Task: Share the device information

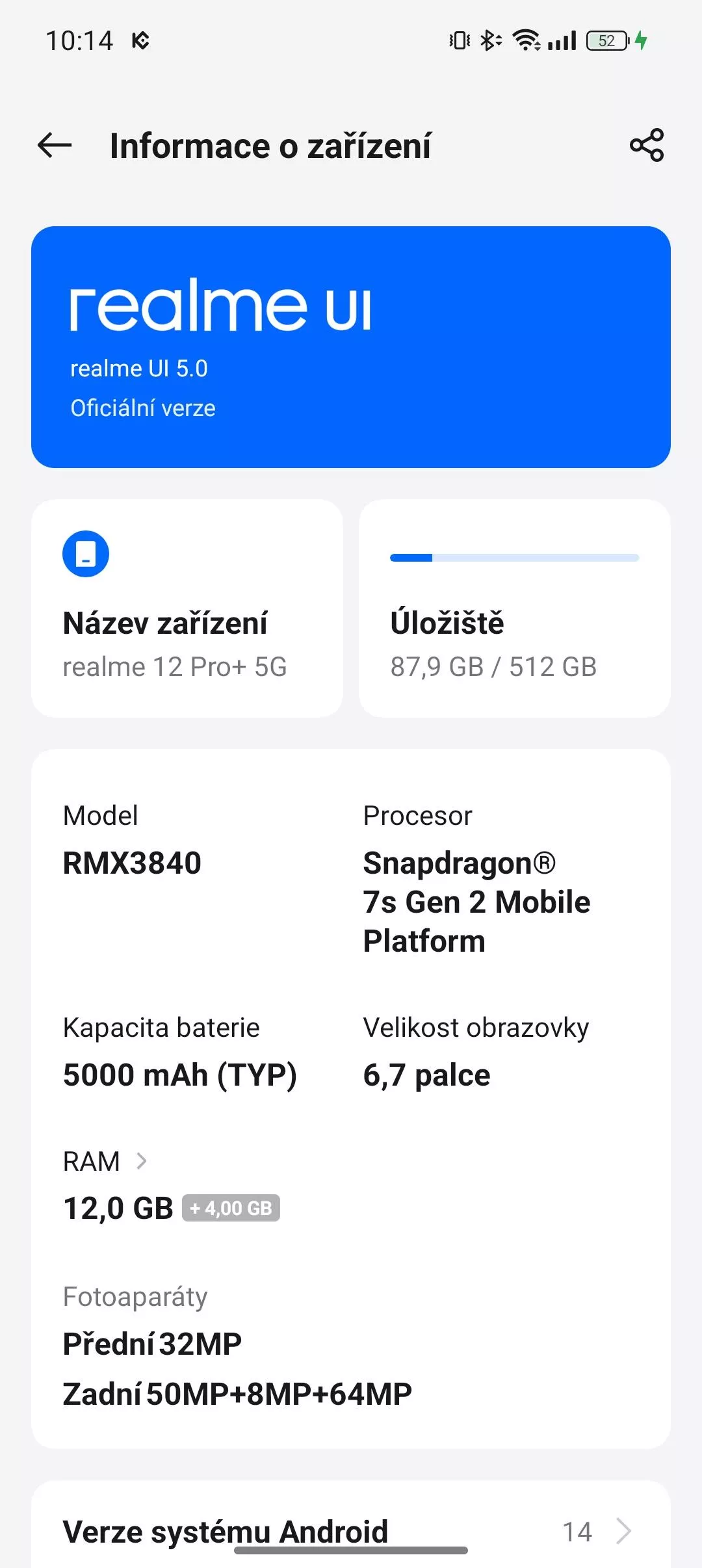Action: (647, 145)
